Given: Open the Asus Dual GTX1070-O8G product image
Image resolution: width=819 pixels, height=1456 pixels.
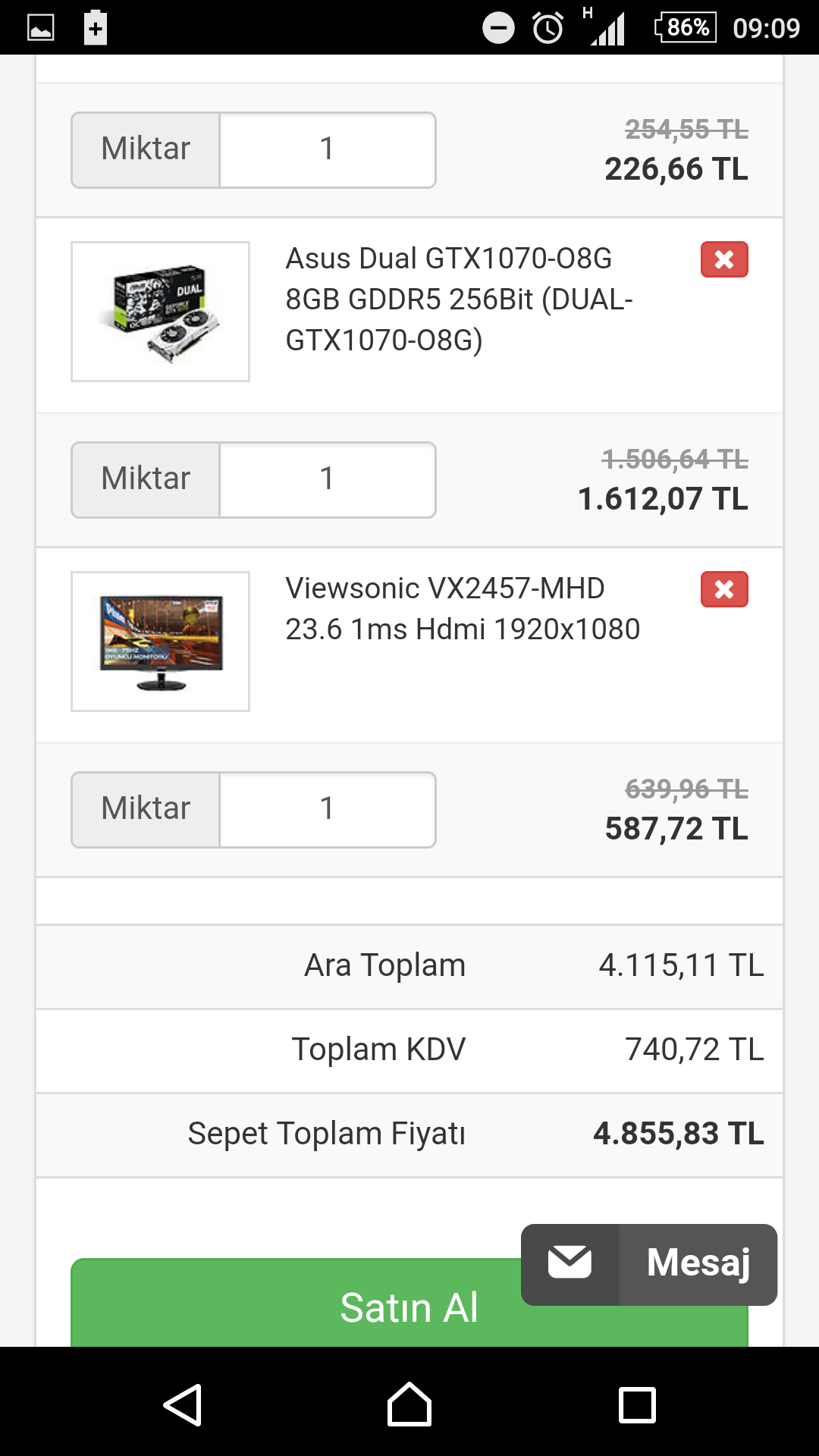Looking at the screenshot, I should pyautogui.click(x=160, y=312).
